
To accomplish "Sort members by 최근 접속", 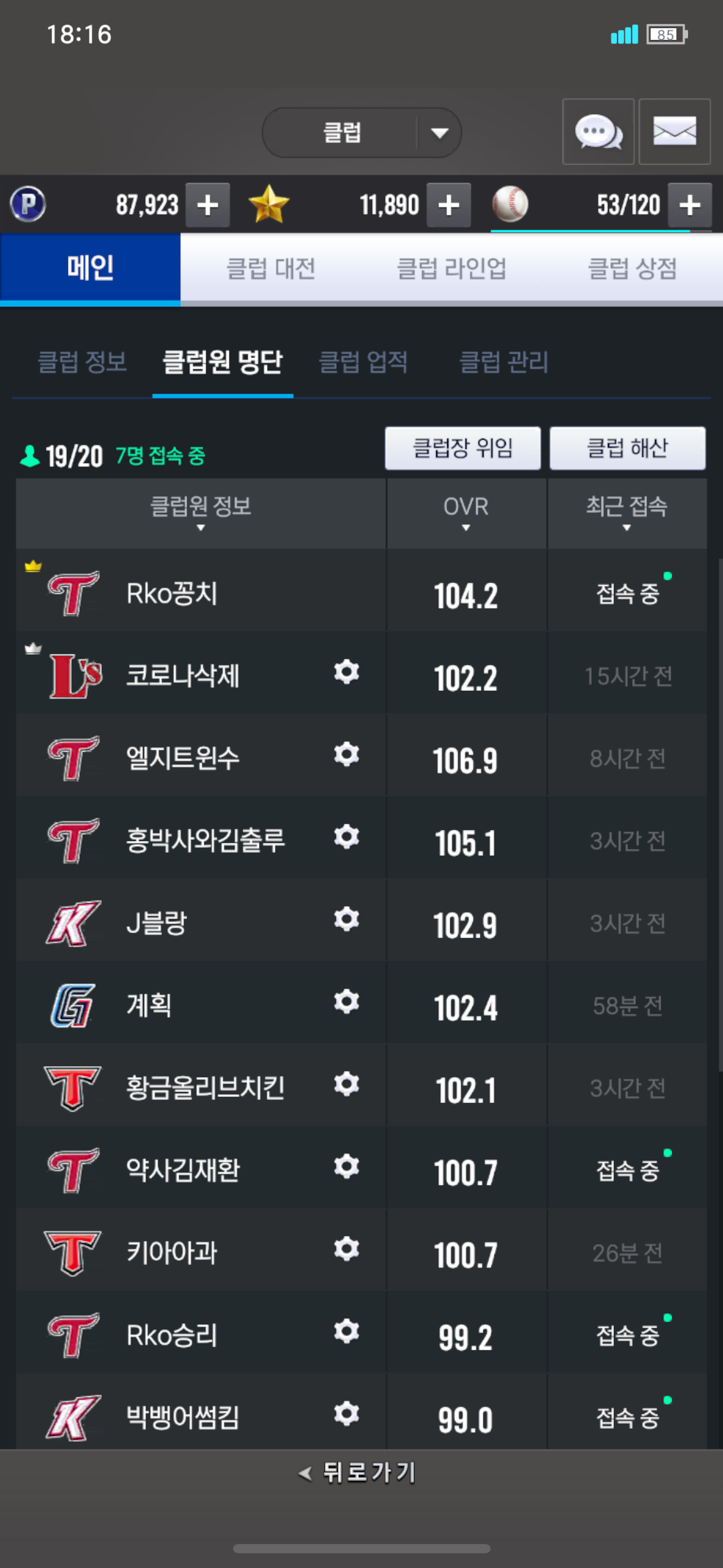I will [x=626, y=513].
